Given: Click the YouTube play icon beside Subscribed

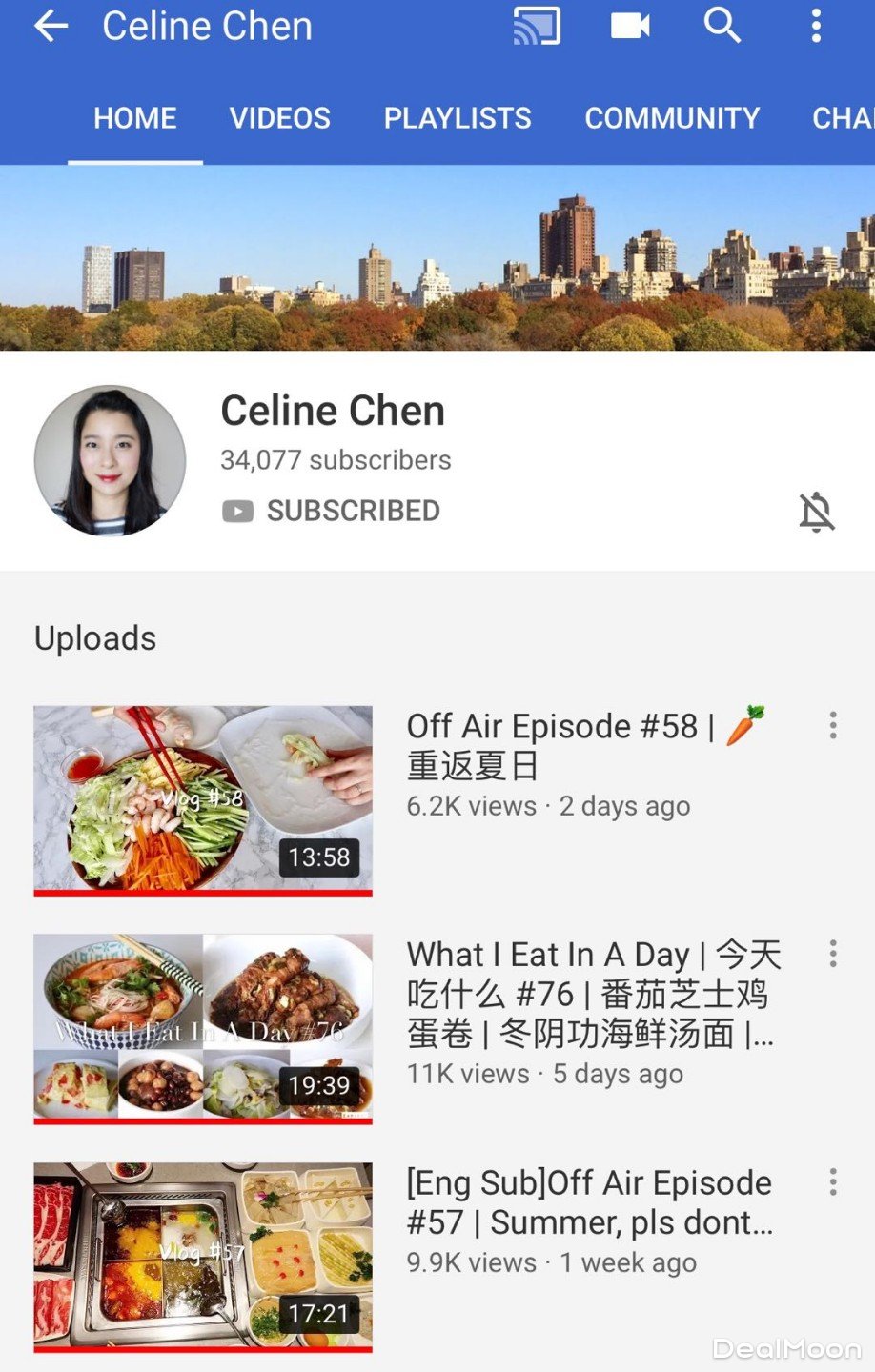Looking at the screenshot, I should click(236, 511).
